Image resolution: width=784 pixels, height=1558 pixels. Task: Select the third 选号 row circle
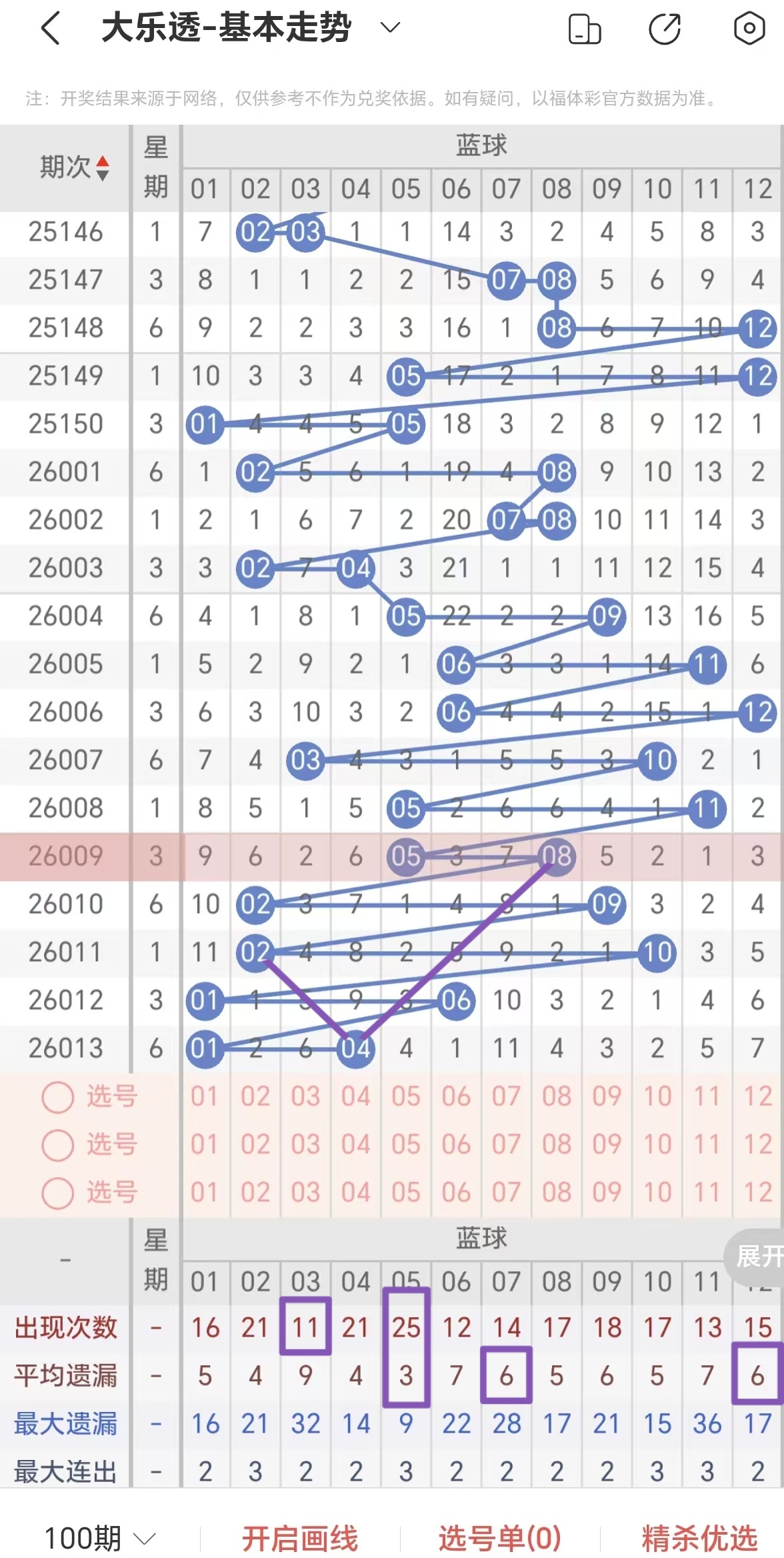click(58, 1193)
